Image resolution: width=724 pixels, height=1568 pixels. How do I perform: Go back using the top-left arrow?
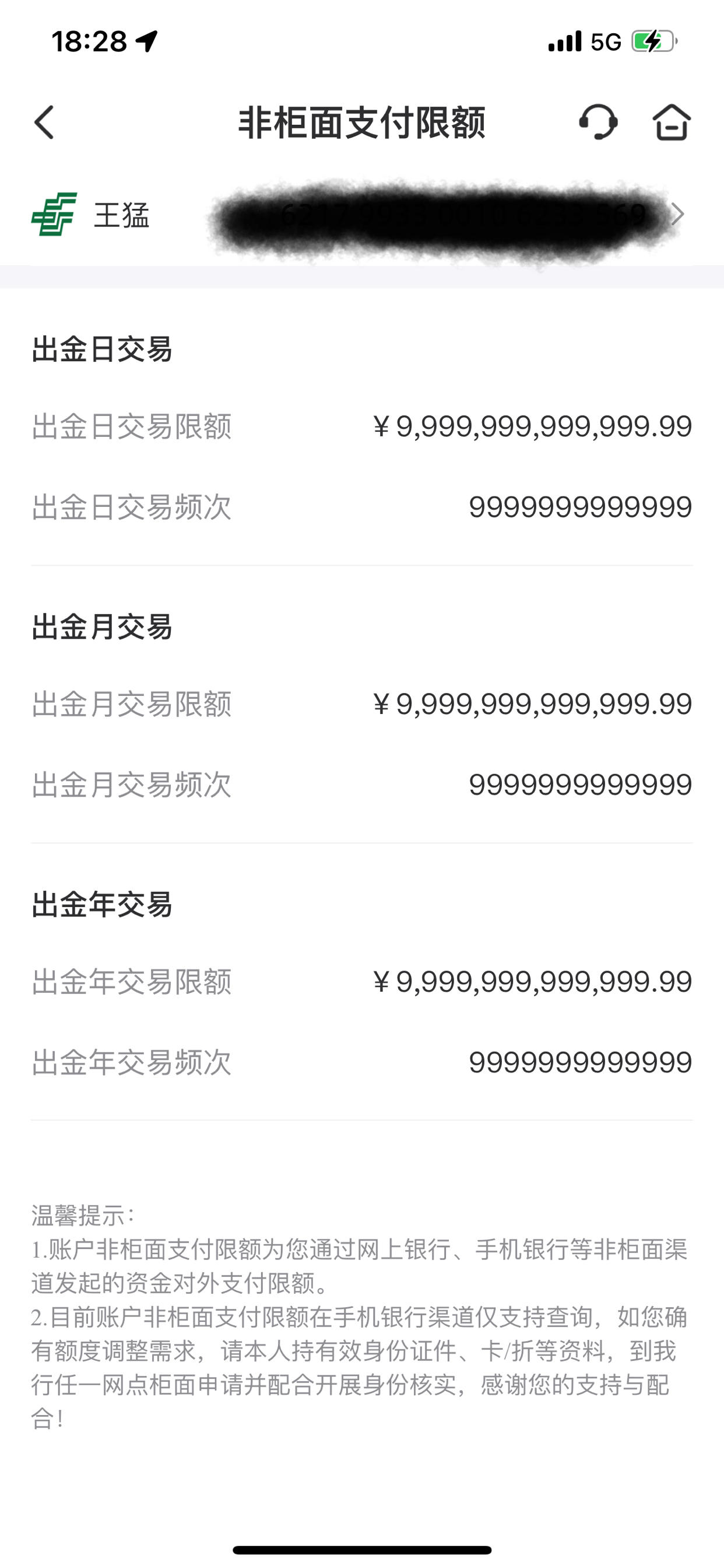pyautogui.click(x=44, y=123)
